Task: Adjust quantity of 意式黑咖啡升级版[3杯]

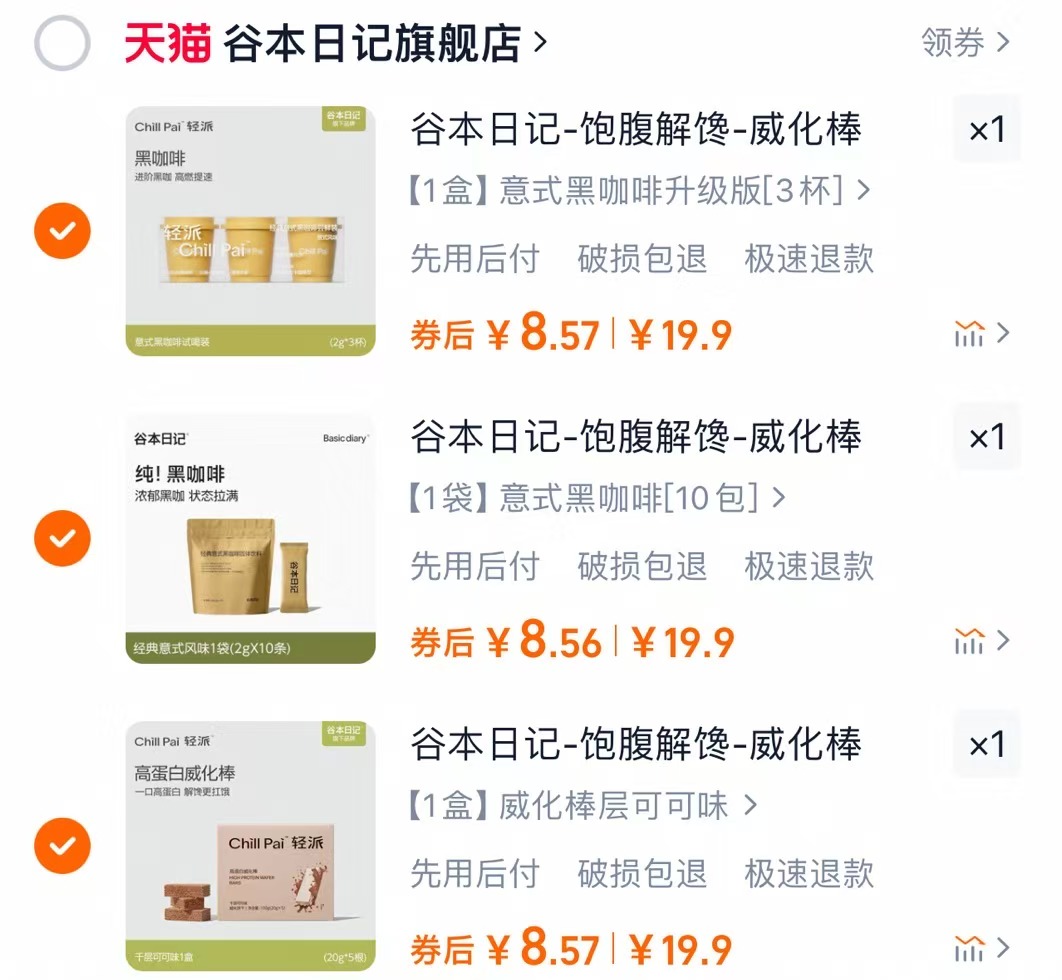Action: [x=986, y=130]
